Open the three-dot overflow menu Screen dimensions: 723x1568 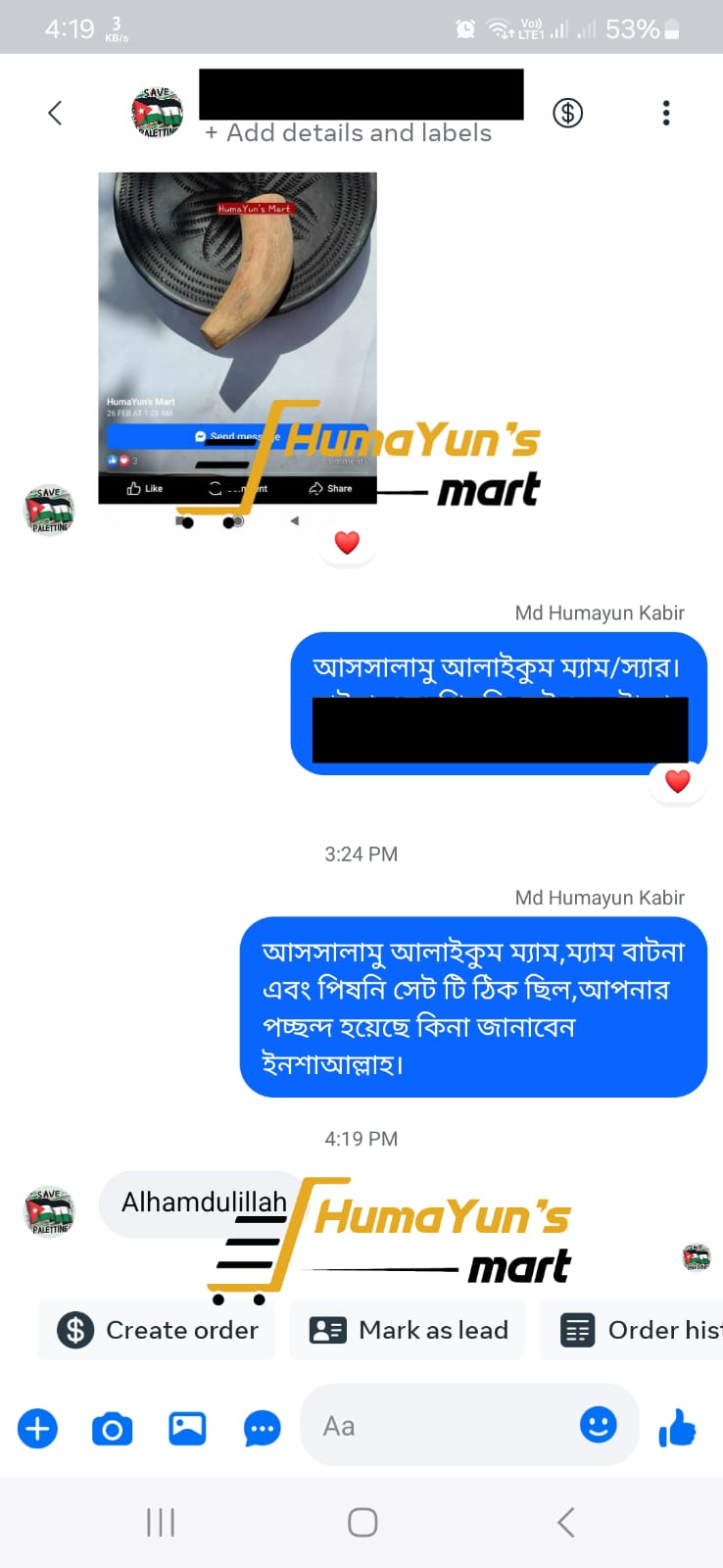click(666, 113)
